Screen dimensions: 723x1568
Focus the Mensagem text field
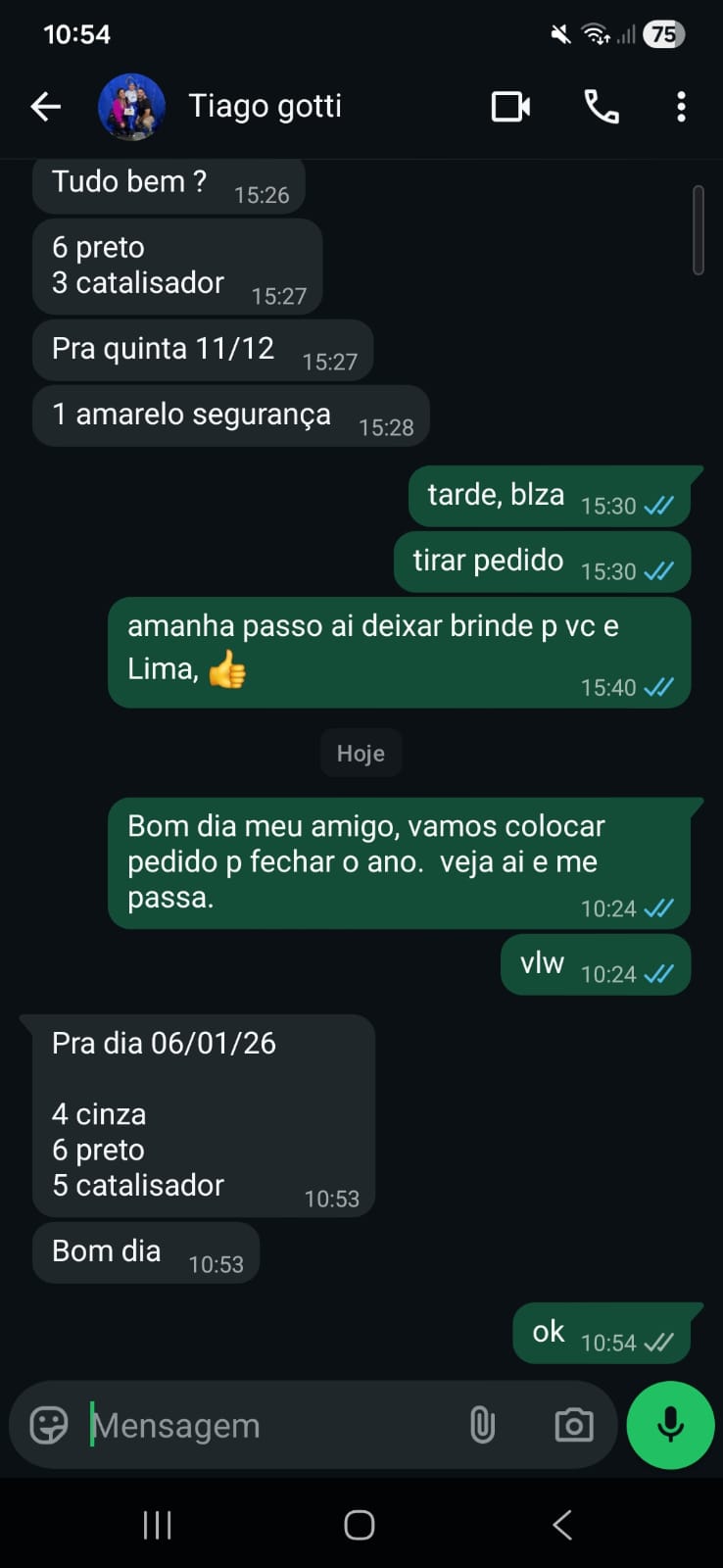265,1425
